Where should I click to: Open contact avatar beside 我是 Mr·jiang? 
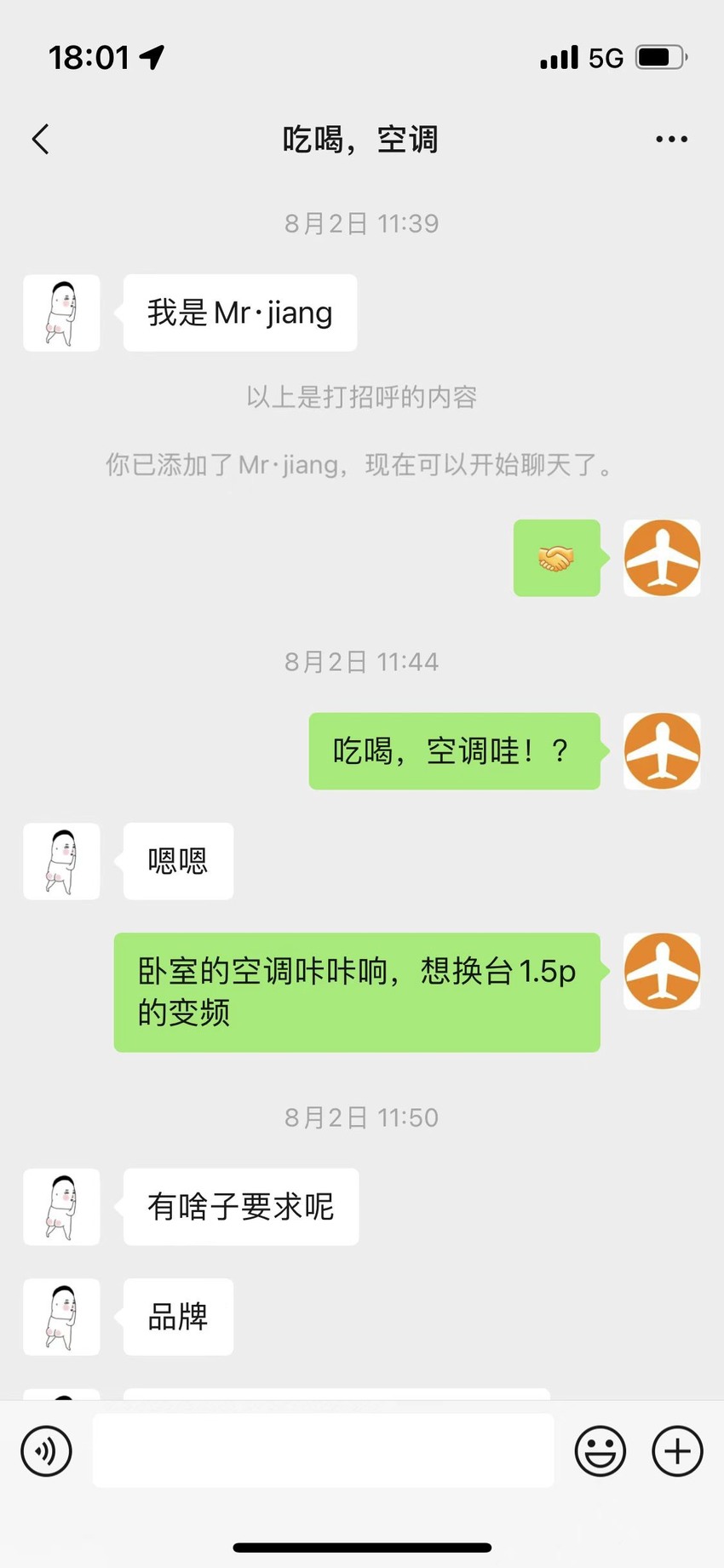(x=61, y=313)
